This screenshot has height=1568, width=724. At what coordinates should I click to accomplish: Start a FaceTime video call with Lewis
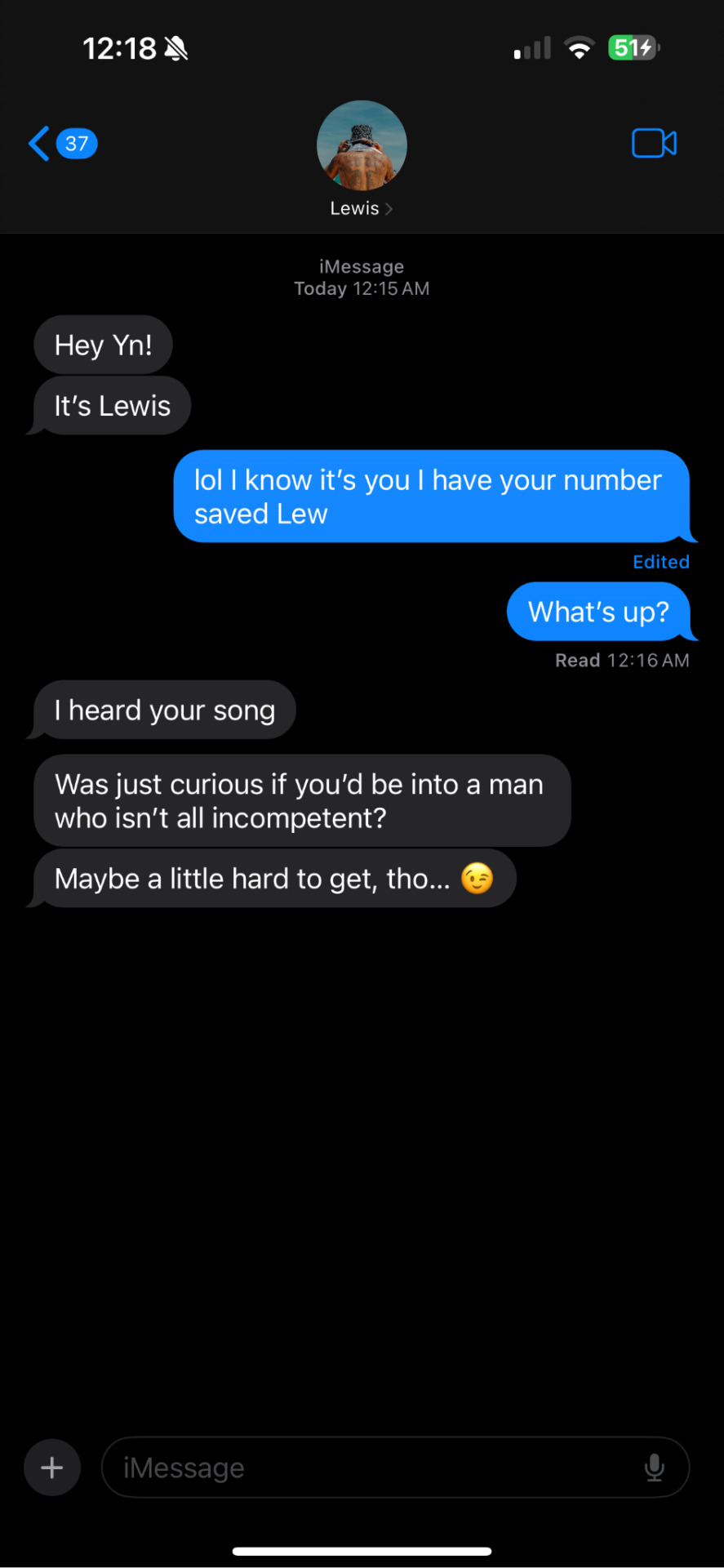(x=654, y=144)
